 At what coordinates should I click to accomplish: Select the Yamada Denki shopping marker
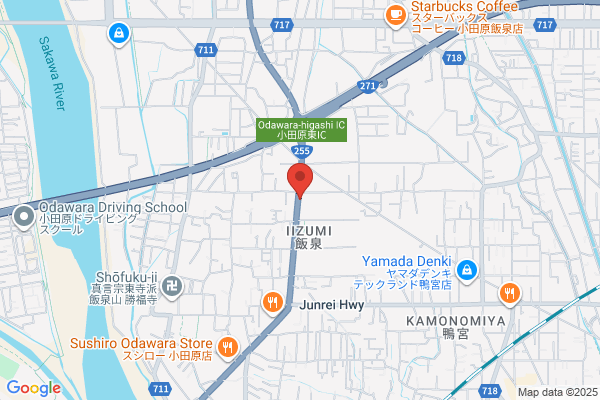466,271
